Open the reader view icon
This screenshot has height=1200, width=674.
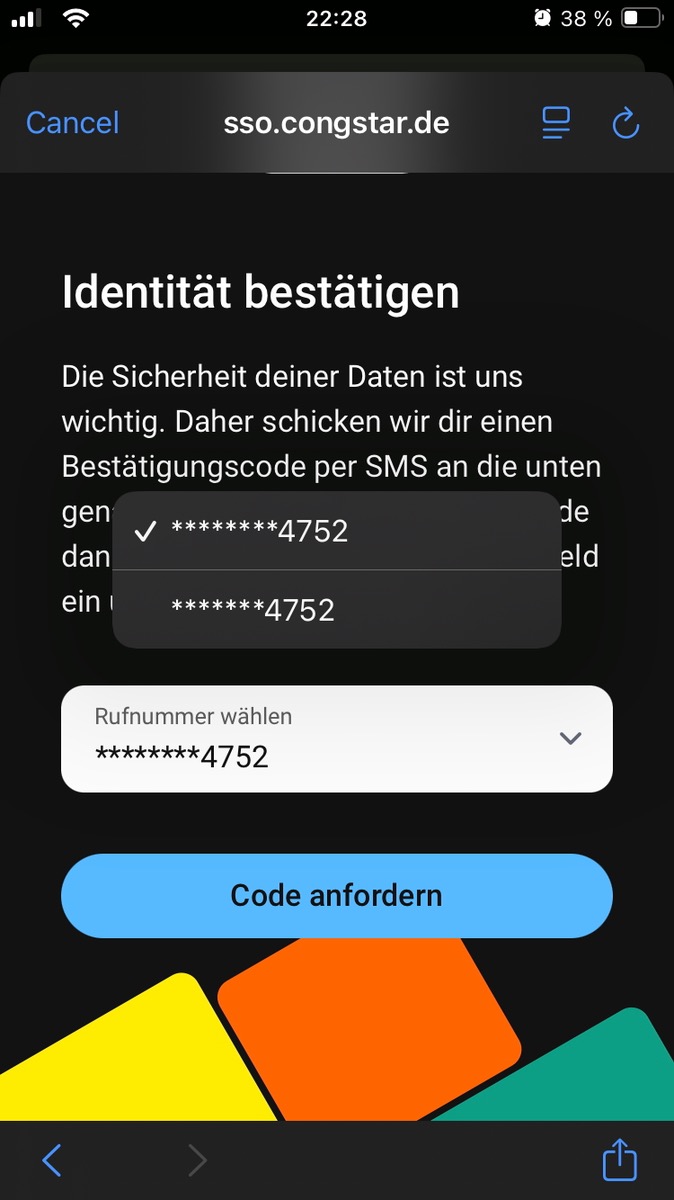[x=556, y=123]
